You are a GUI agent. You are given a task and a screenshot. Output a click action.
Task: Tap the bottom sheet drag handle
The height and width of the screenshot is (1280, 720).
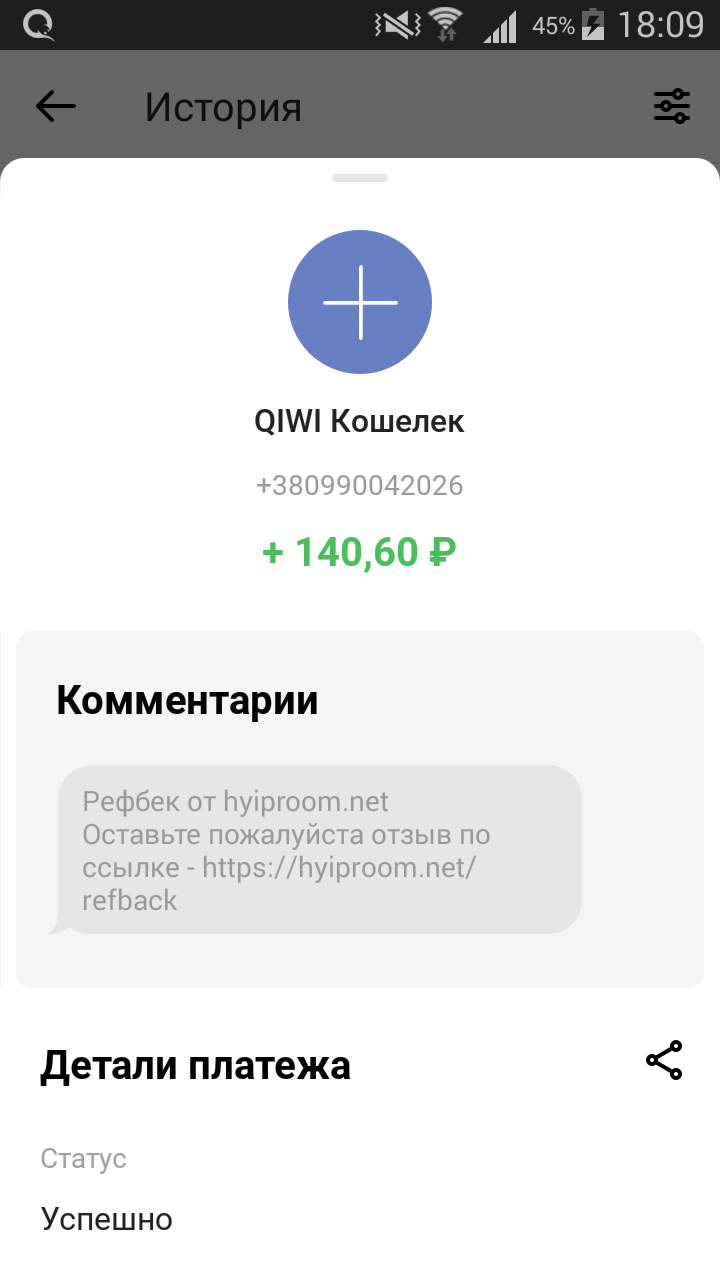[360, 178]
